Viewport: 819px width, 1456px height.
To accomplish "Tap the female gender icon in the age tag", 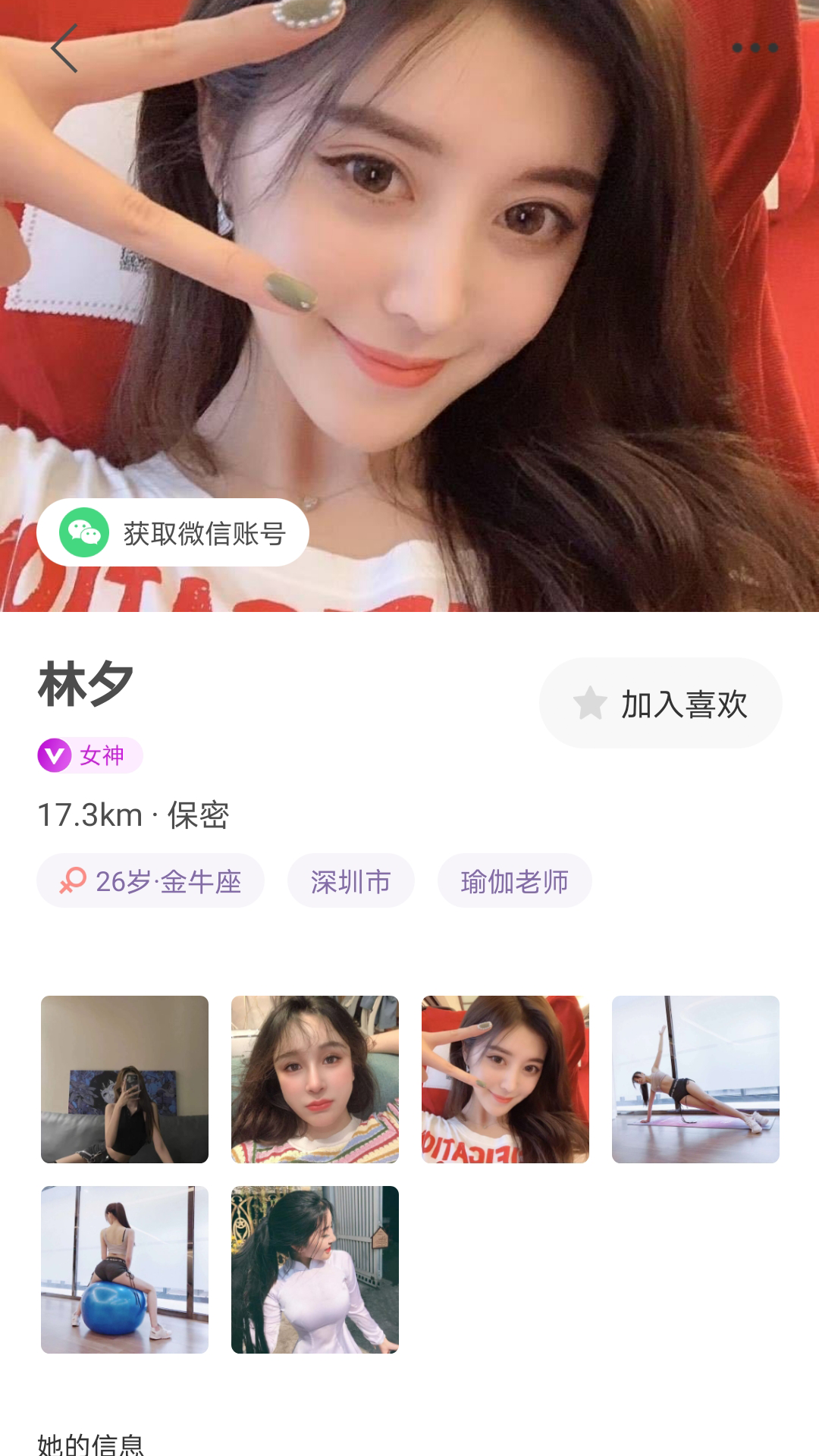I will (x=73, y=880).
